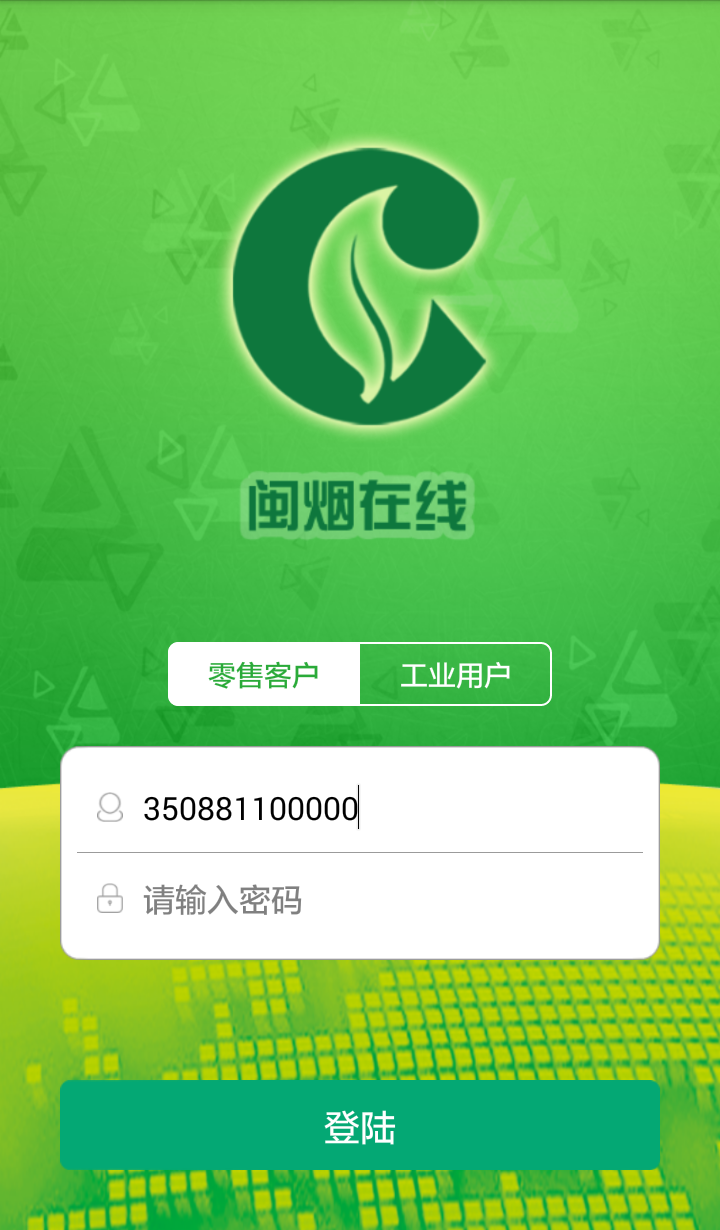This screenshot has height=1230, width=720.
Task: Toggle user type to 工业用户
Action: [455, 674]
